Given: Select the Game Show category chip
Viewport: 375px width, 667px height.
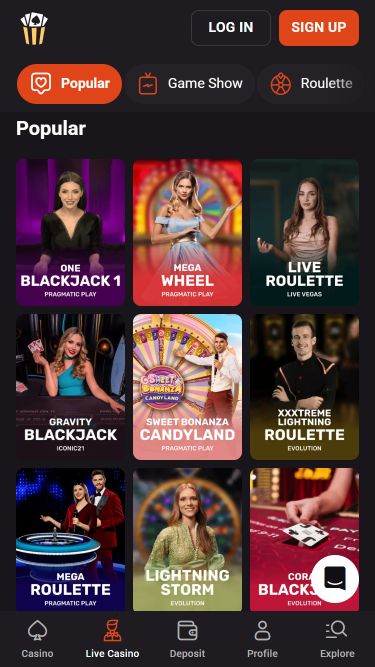Looking at the screenshot, I should point(190,84).
